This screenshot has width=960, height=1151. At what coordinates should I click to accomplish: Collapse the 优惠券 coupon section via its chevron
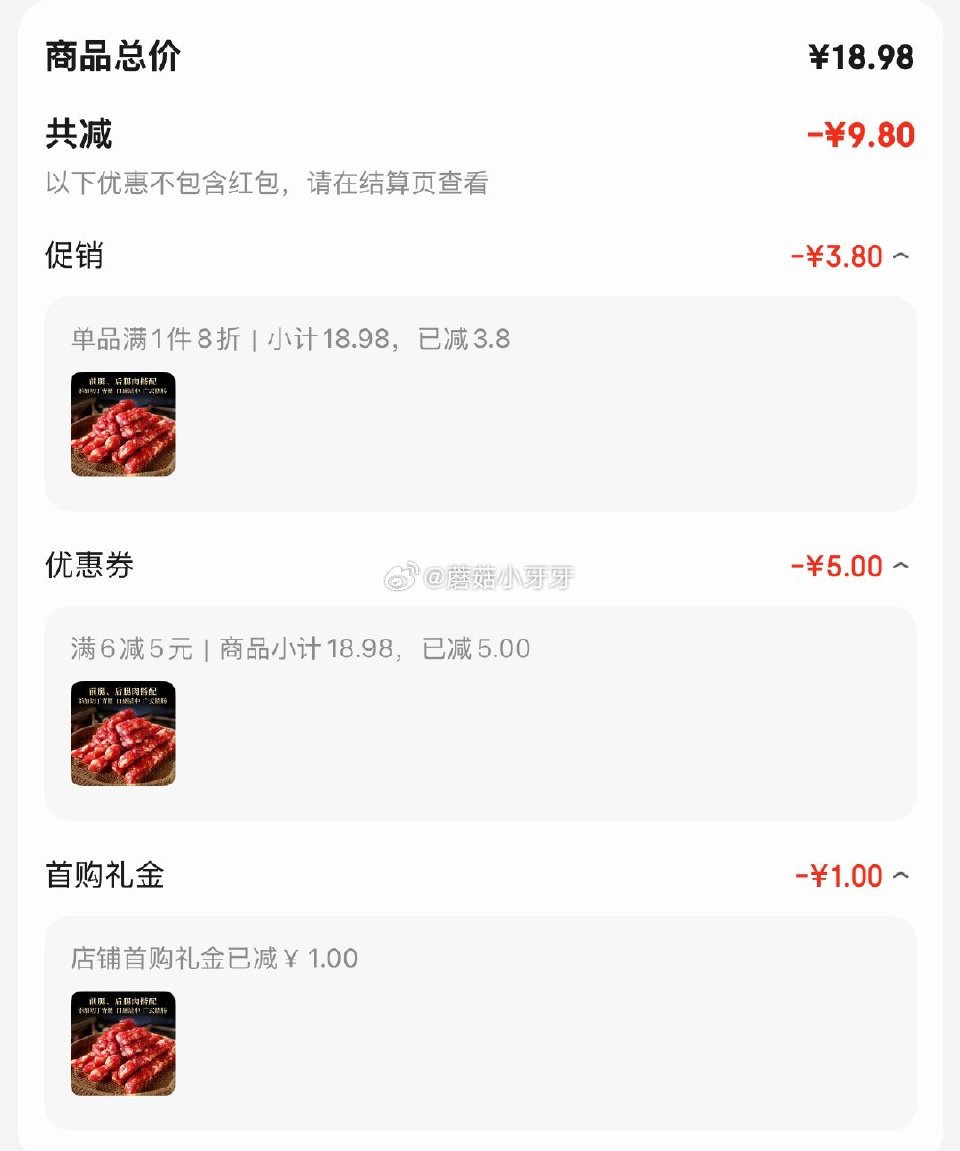click(x=903, y=566)
